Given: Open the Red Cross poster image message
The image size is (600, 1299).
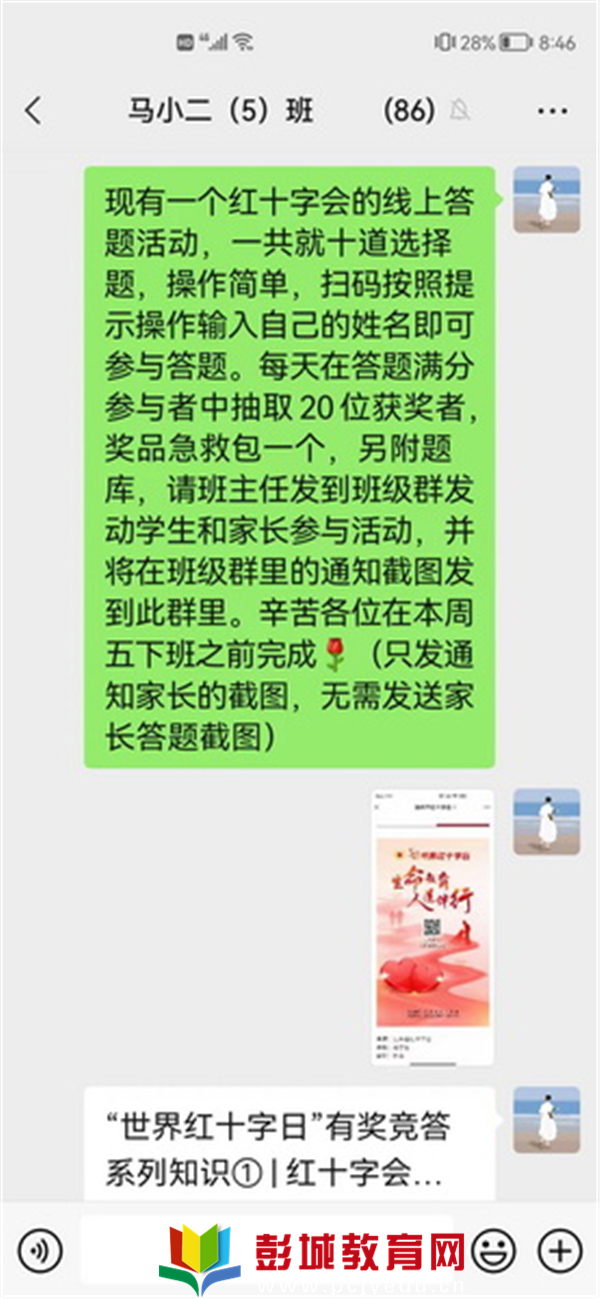Looking at the screenshot, I should click(x=432, y=927).
